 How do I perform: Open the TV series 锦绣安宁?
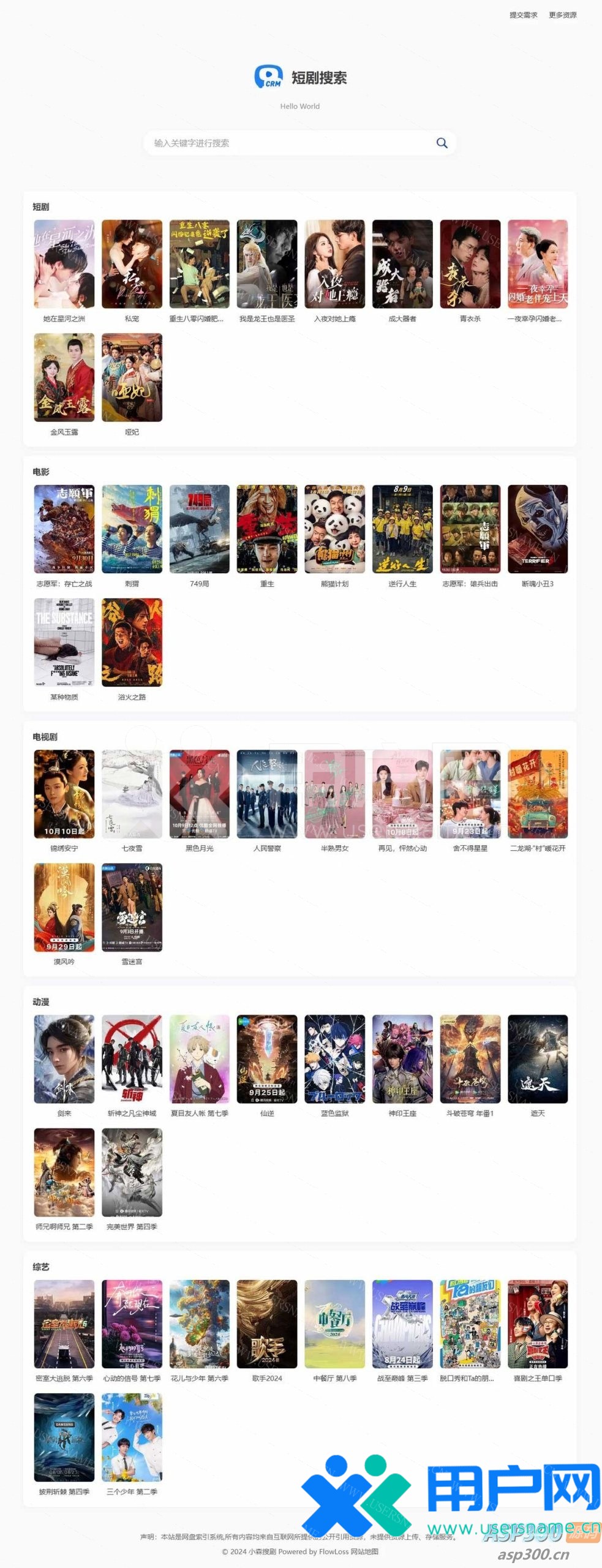click(64, 794)
